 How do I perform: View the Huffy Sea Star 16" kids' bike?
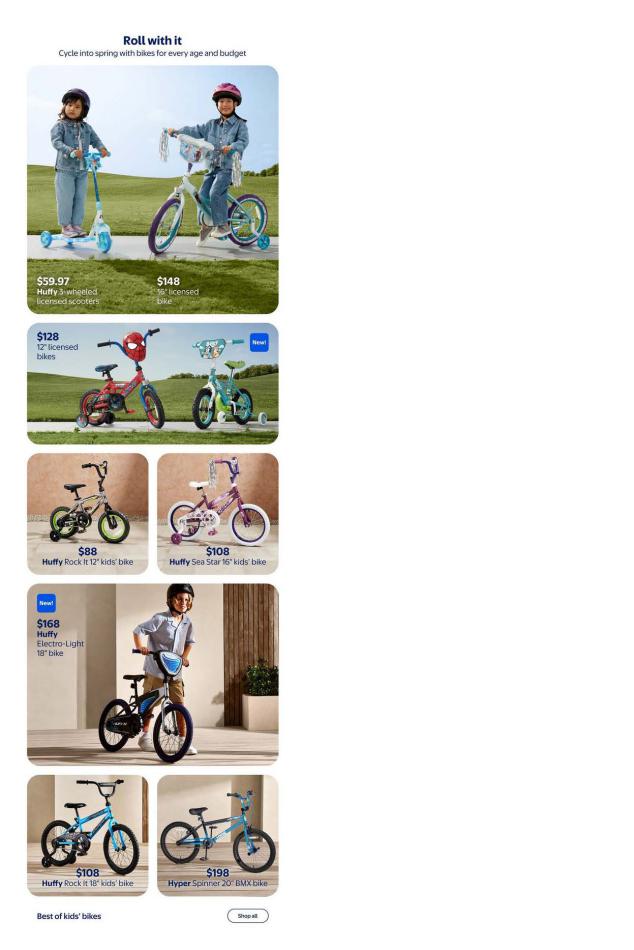(x=217, y=513)
